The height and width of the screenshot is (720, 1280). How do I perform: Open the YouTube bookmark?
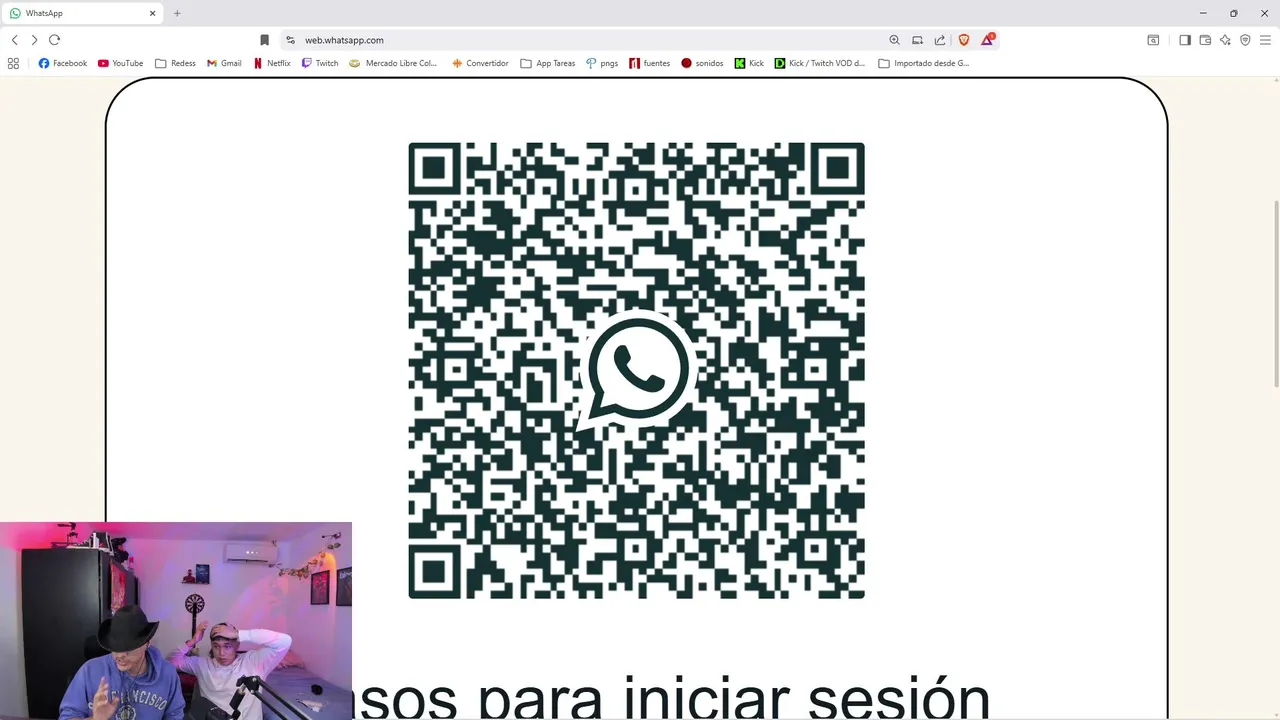pyautogui.click(x=121, y=63)
